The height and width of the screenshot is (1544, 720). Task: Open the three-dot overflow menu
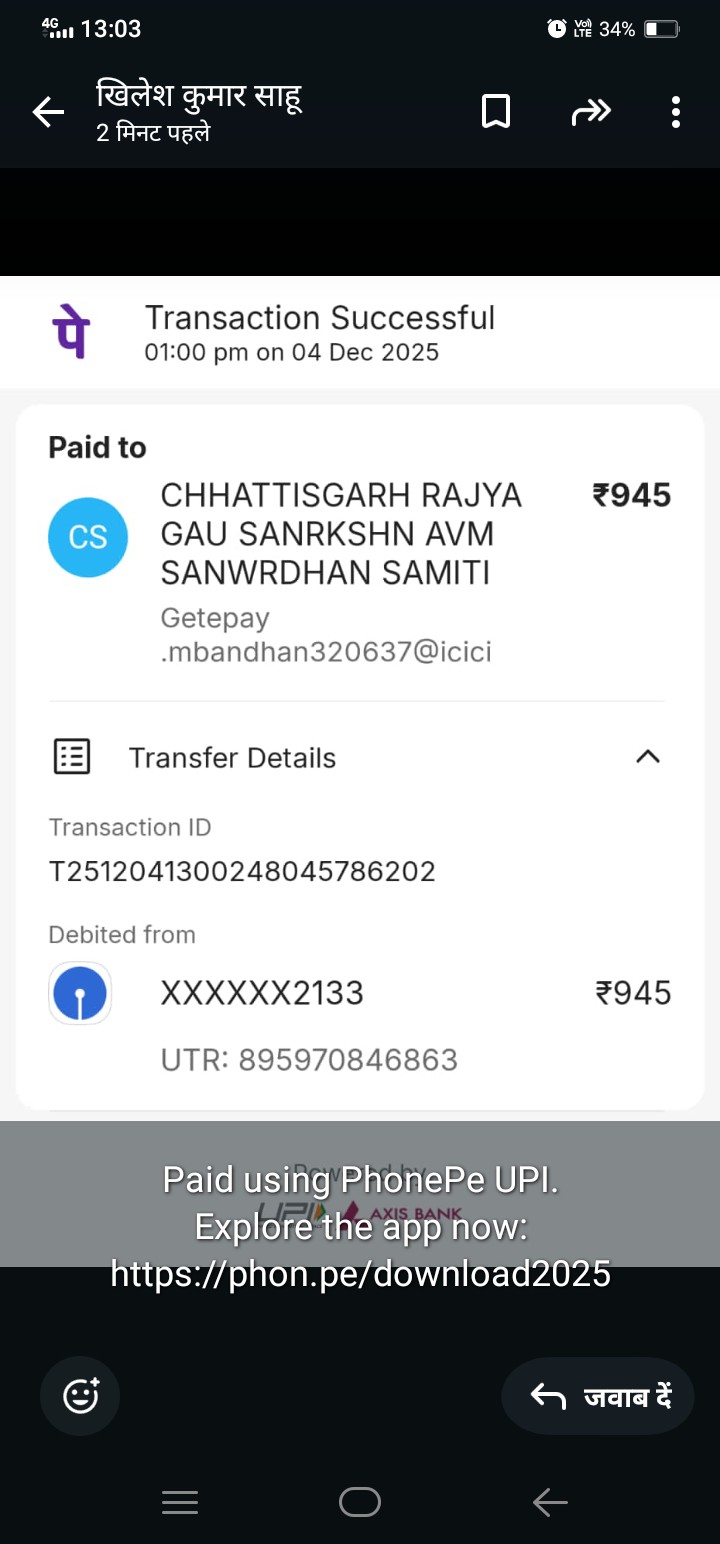(x=676, y=112)
